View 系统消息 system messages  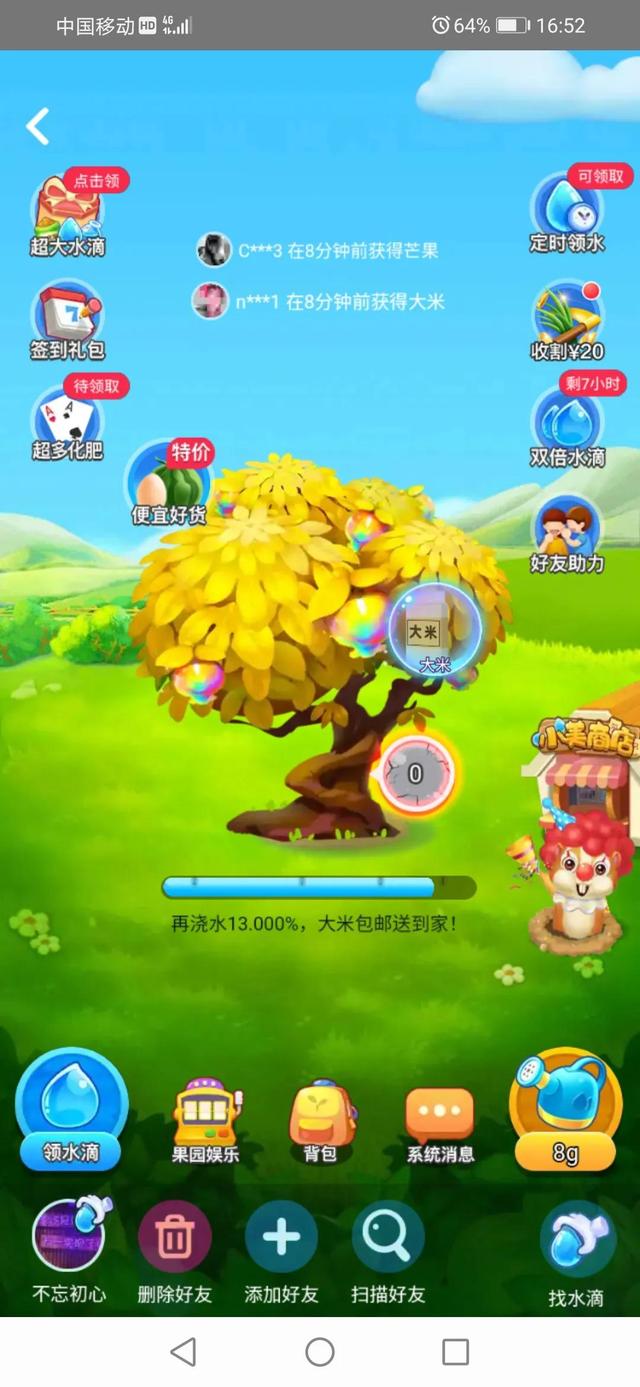pos(440,1120)
